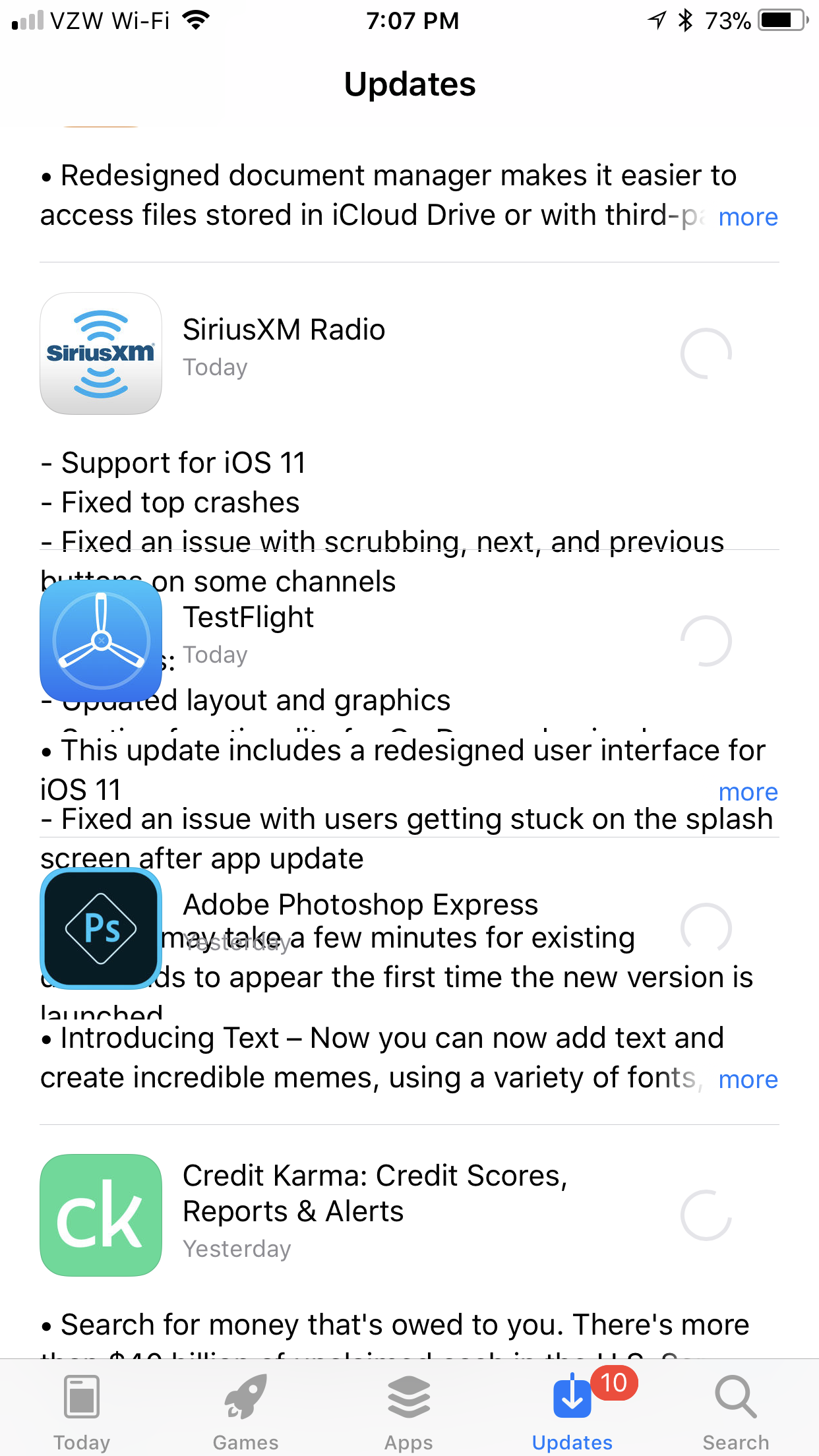Expand 'more' on TestFlight update notes

pos(748,792)
